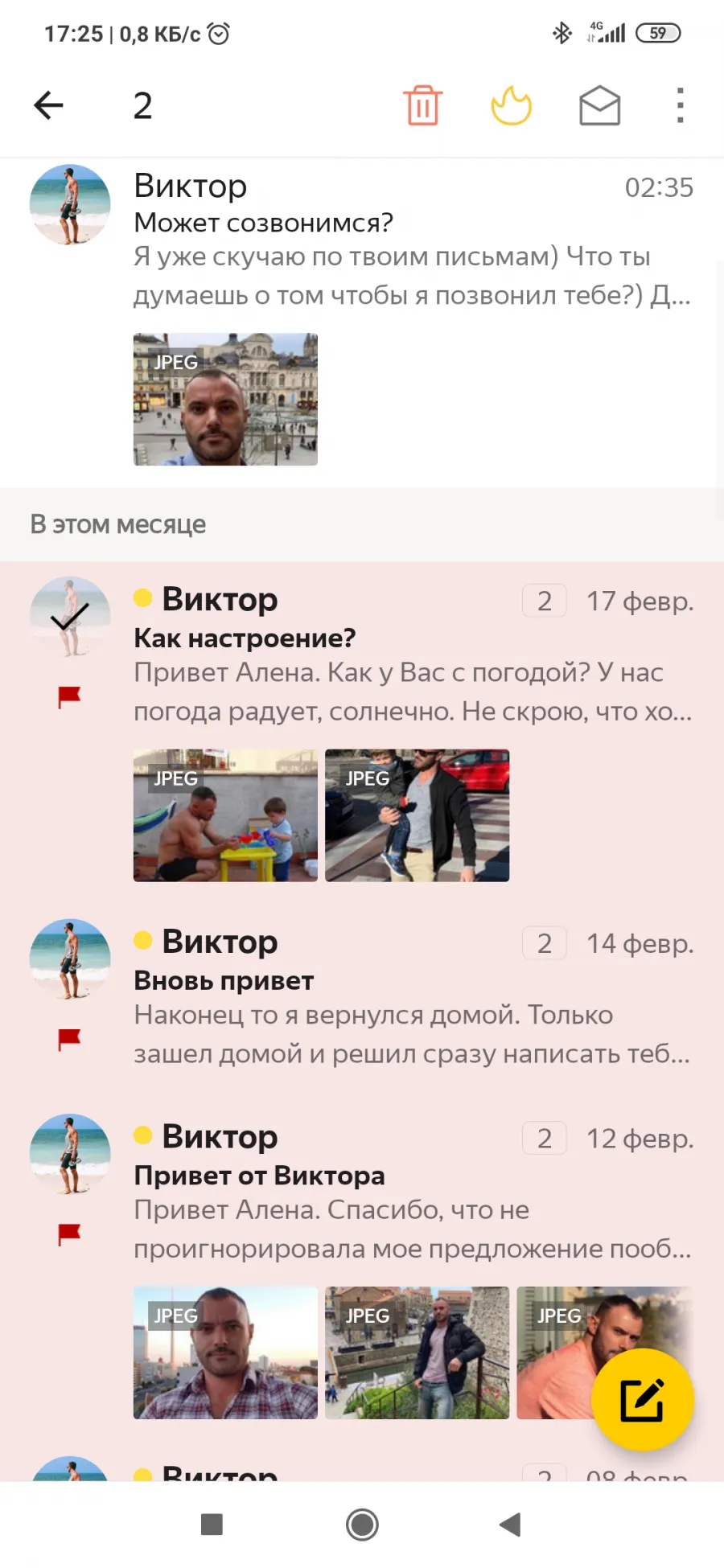724x1568 pixels.
Task: Mark selected emails as read with the envelope icon
Action: coord(600,105)
